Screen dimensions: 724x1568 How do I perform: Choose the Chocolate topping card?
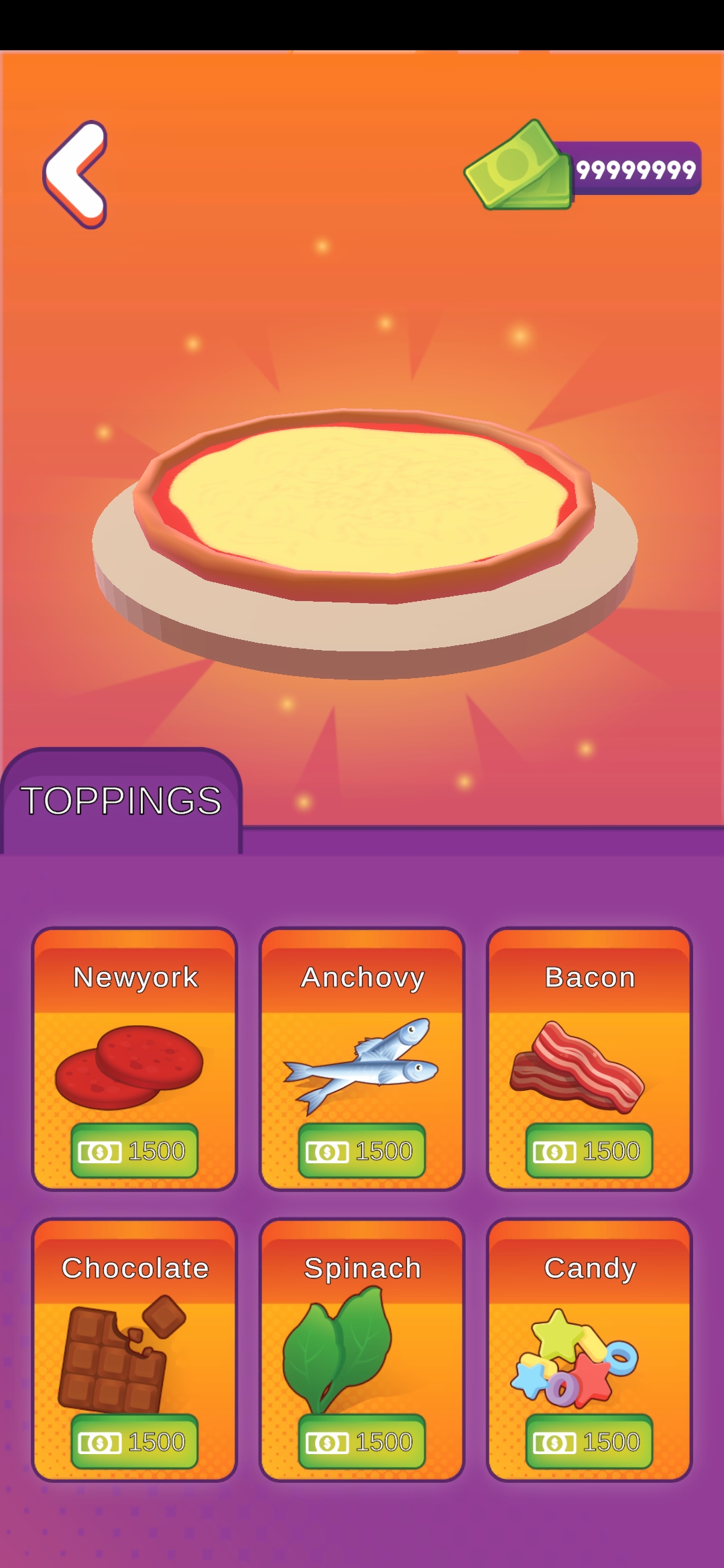pos(134,1350)
